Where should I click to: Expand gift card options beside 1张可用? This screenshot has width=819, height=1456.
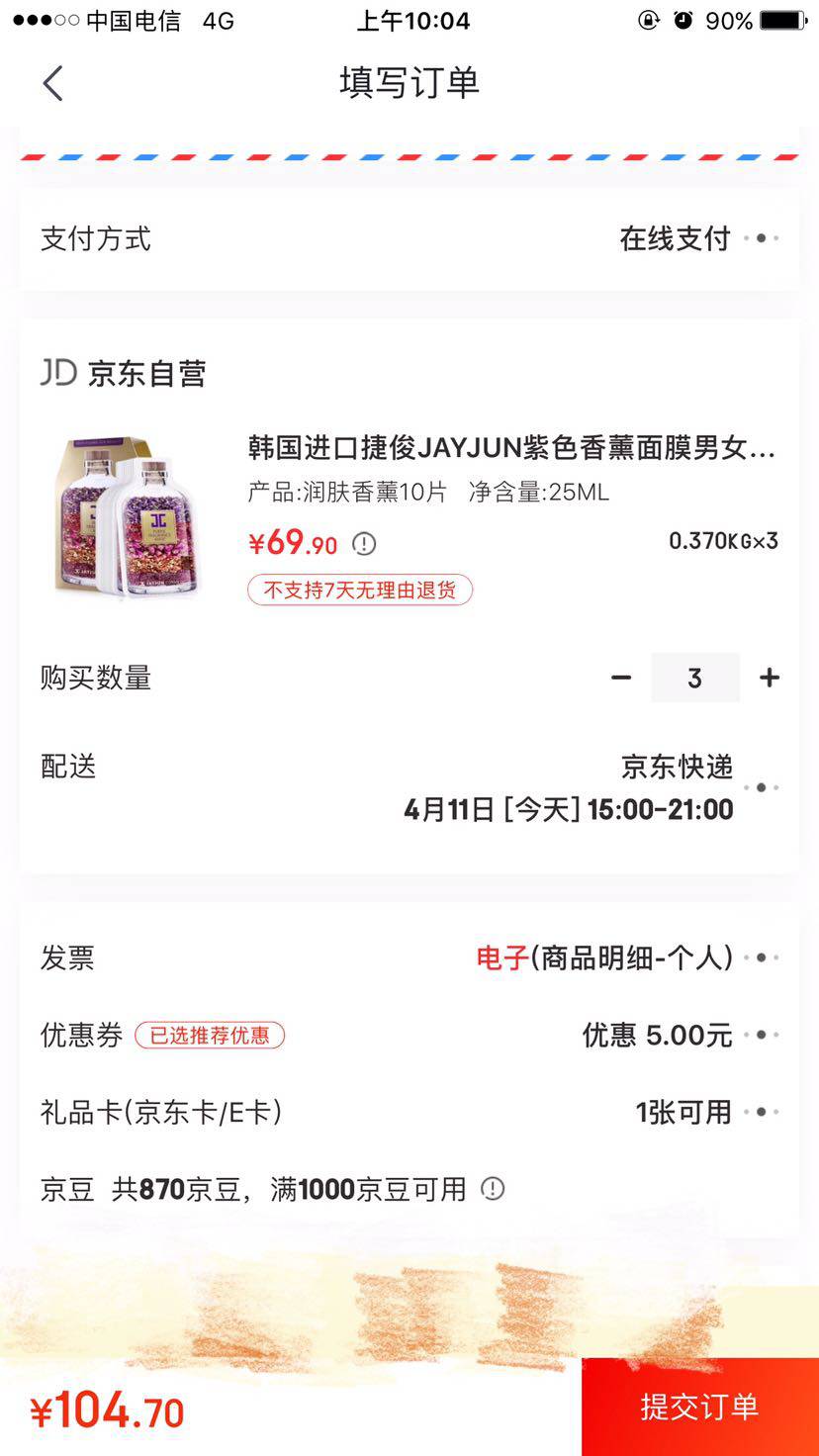(x=761, y=1112)
